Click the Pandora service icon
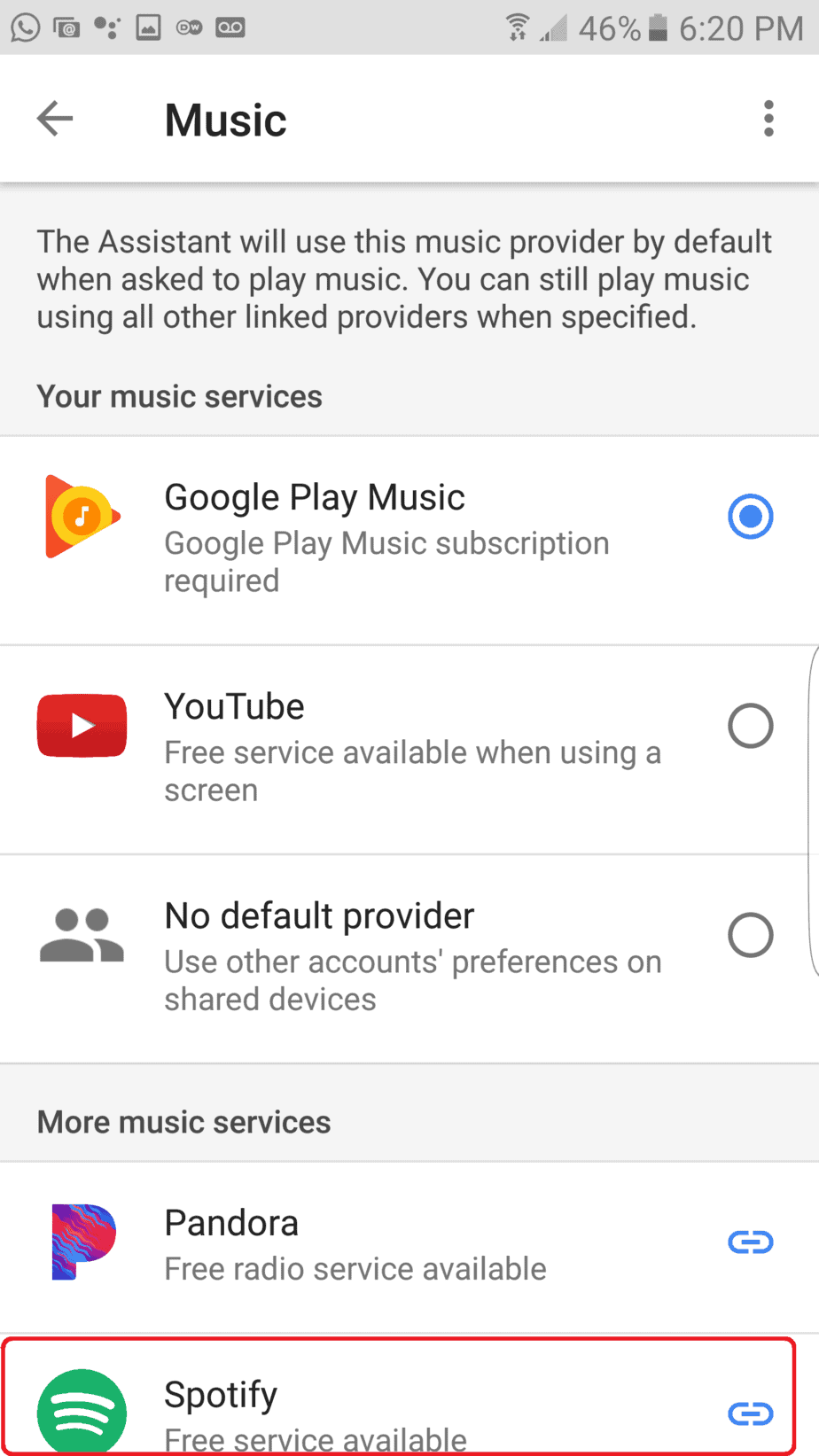Image resolution: width=819 pixels, height=1456 pixels. pyautogui.click(x=81, y=1242)
